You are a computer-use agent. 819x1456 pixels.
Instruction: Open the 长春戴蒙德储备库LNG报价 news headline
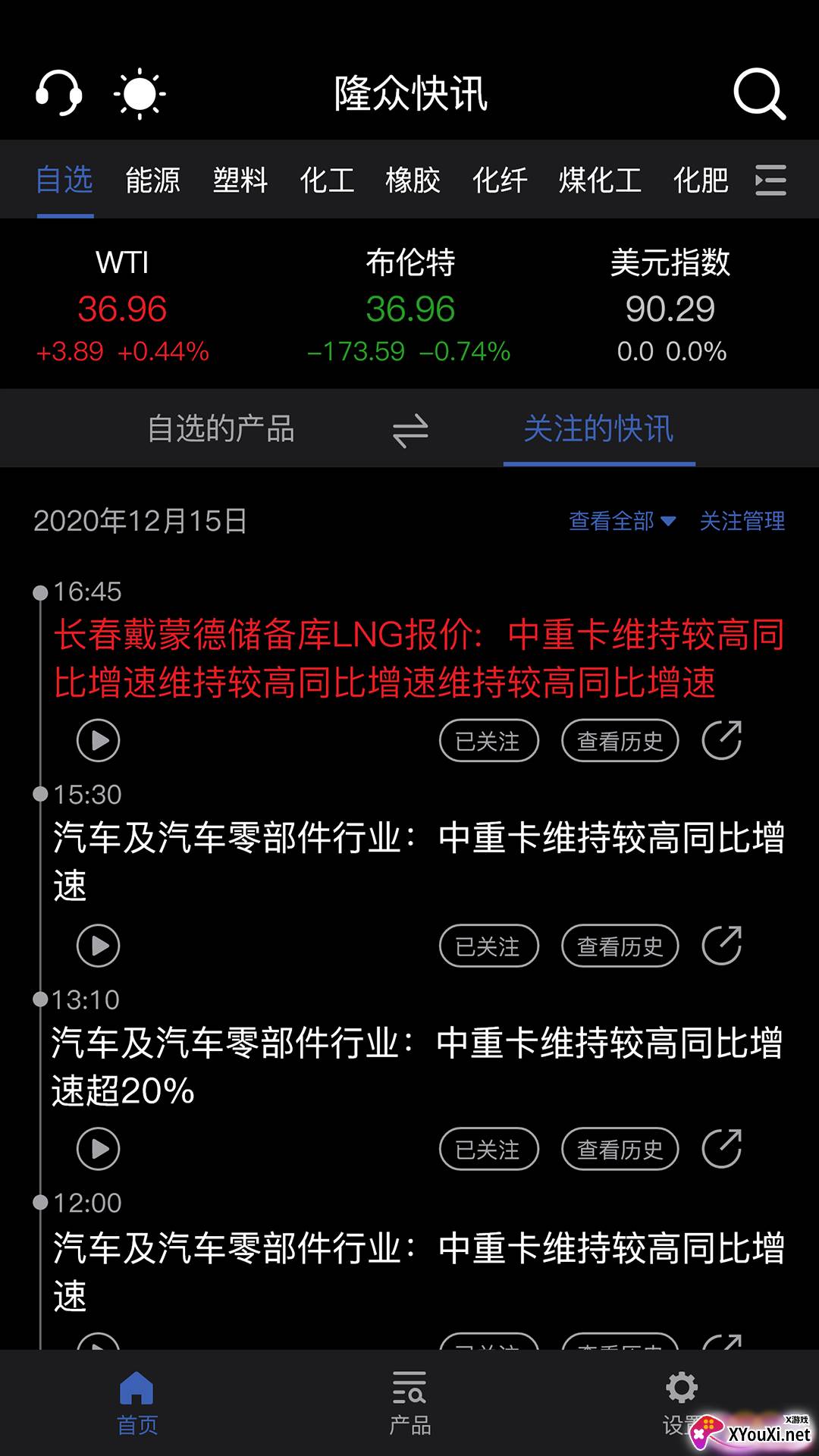(x=419, y=658)
